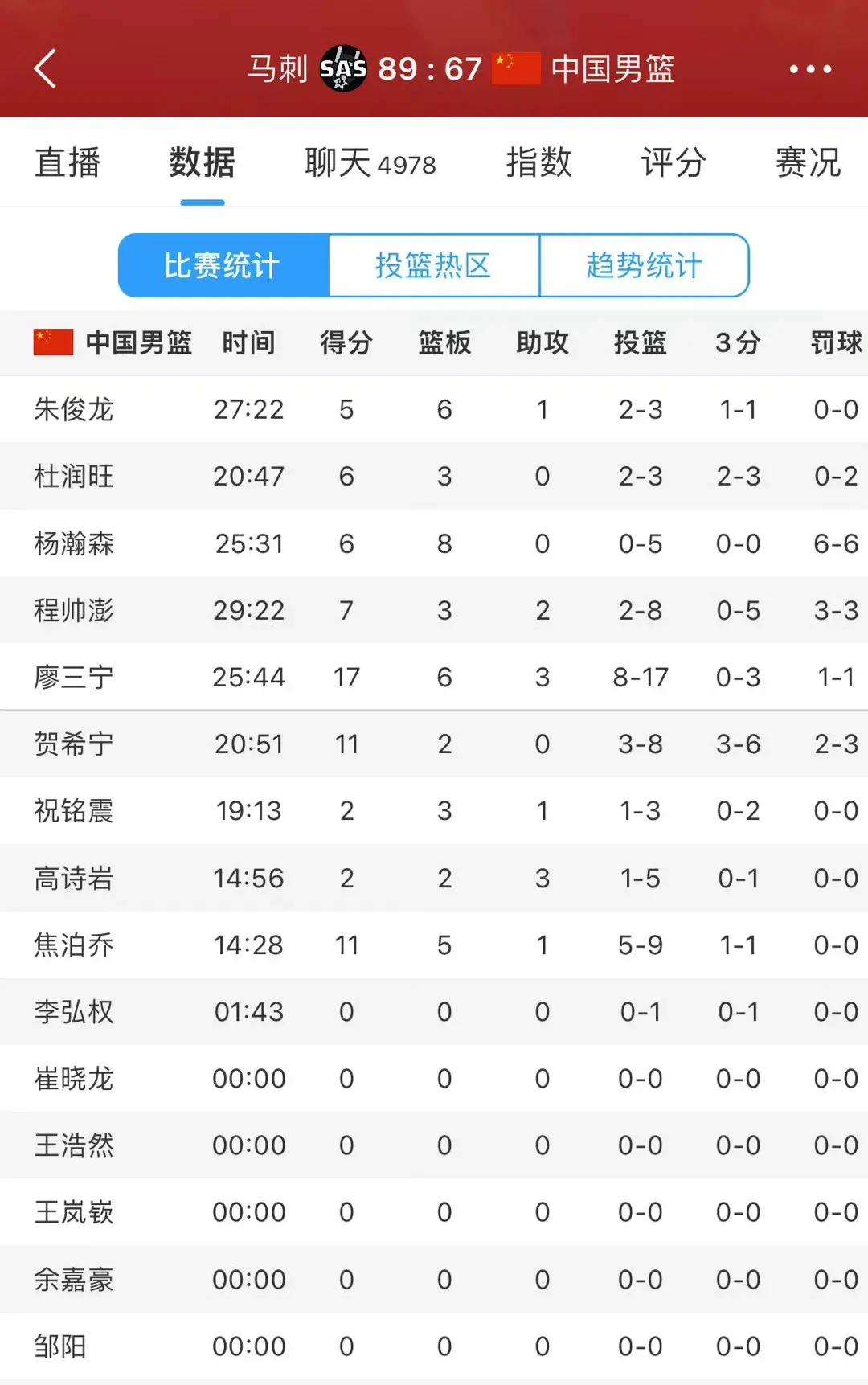Select the 比赛统计 segment
The width and height of the screenshot is (868, 1385).
[x=223, y=265]
